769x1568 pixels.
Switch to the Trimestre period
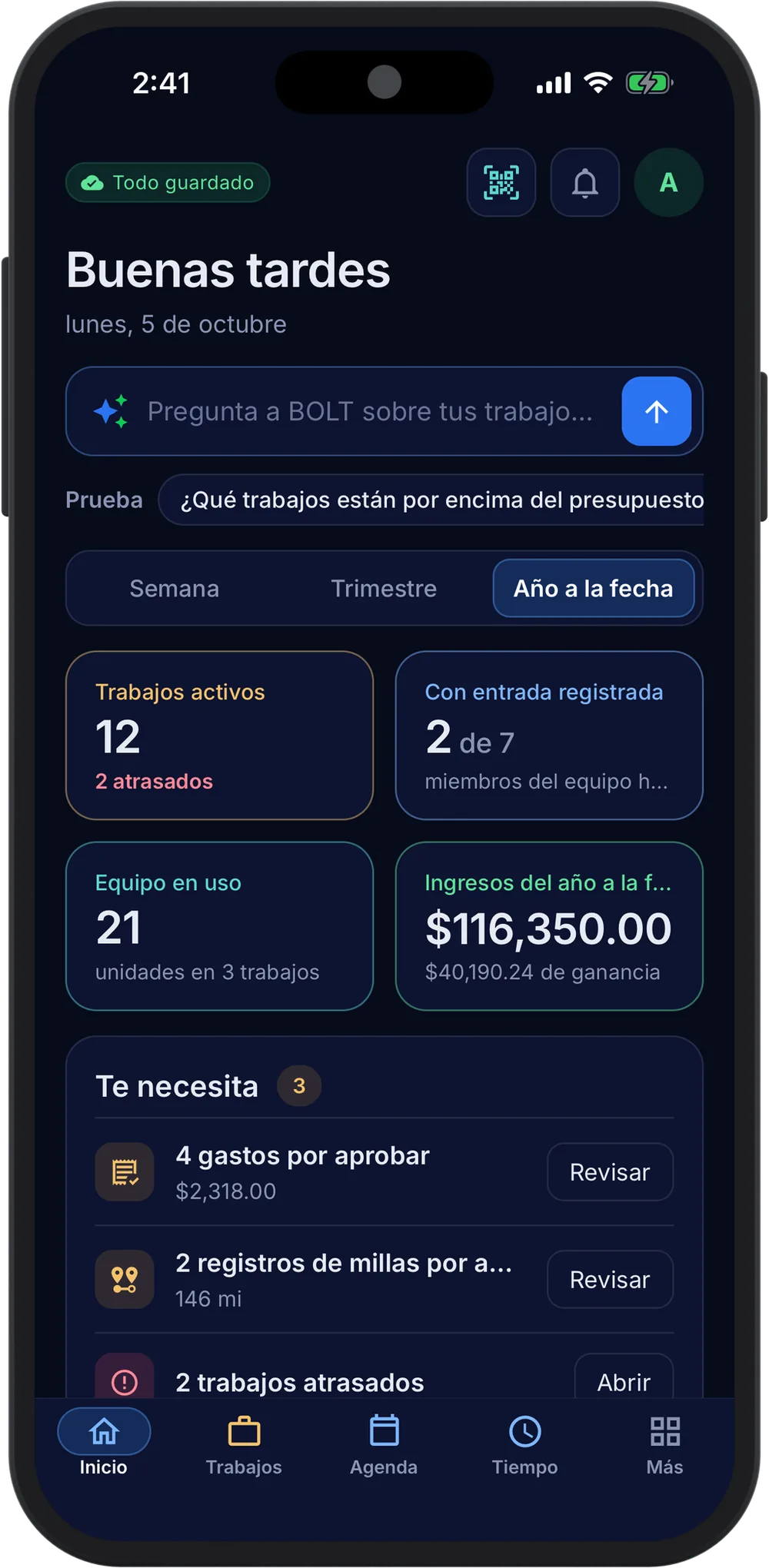point(384,588)
